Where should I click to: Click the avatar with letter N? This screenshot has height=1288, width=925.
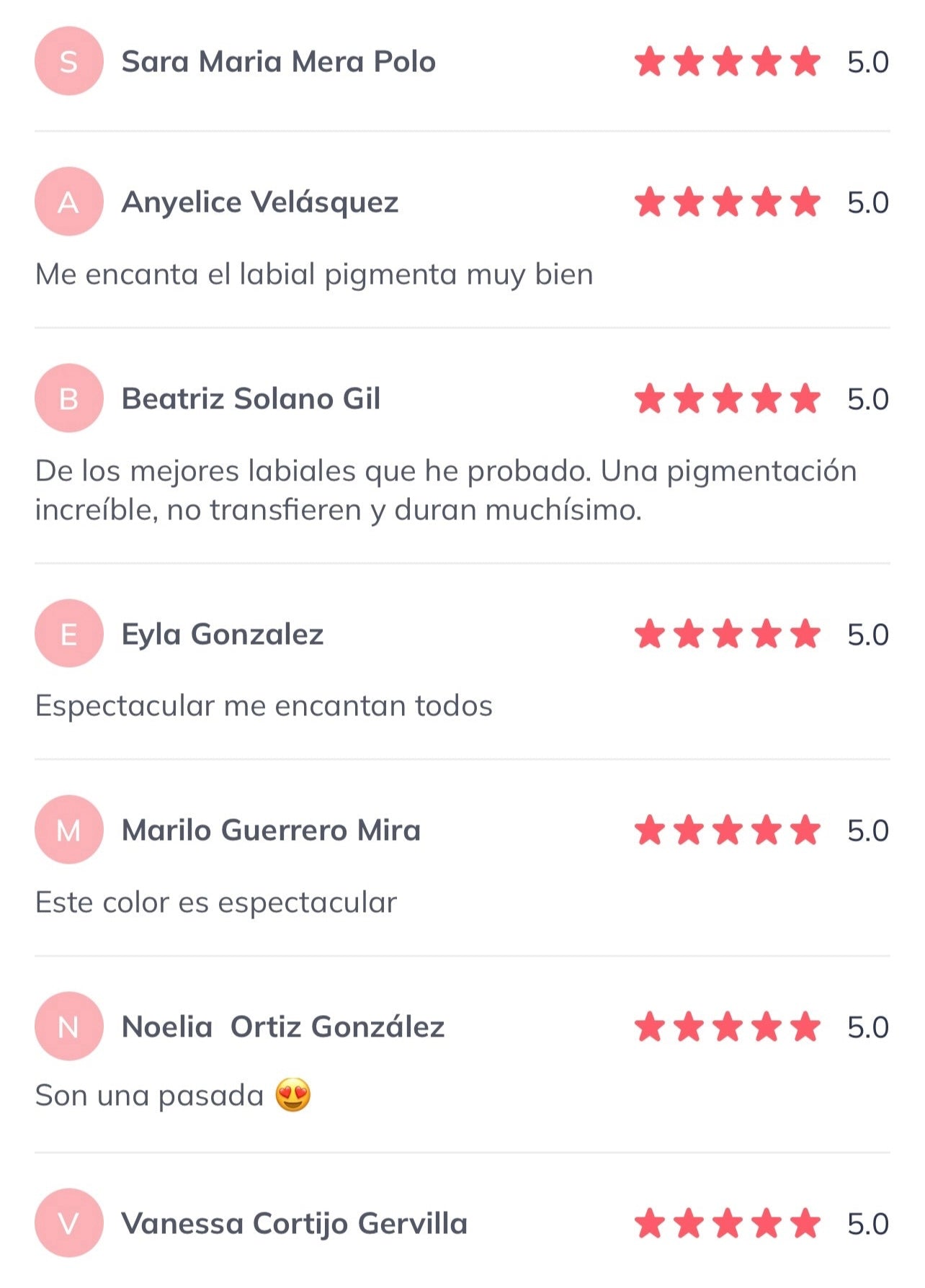coord(68,1027)
